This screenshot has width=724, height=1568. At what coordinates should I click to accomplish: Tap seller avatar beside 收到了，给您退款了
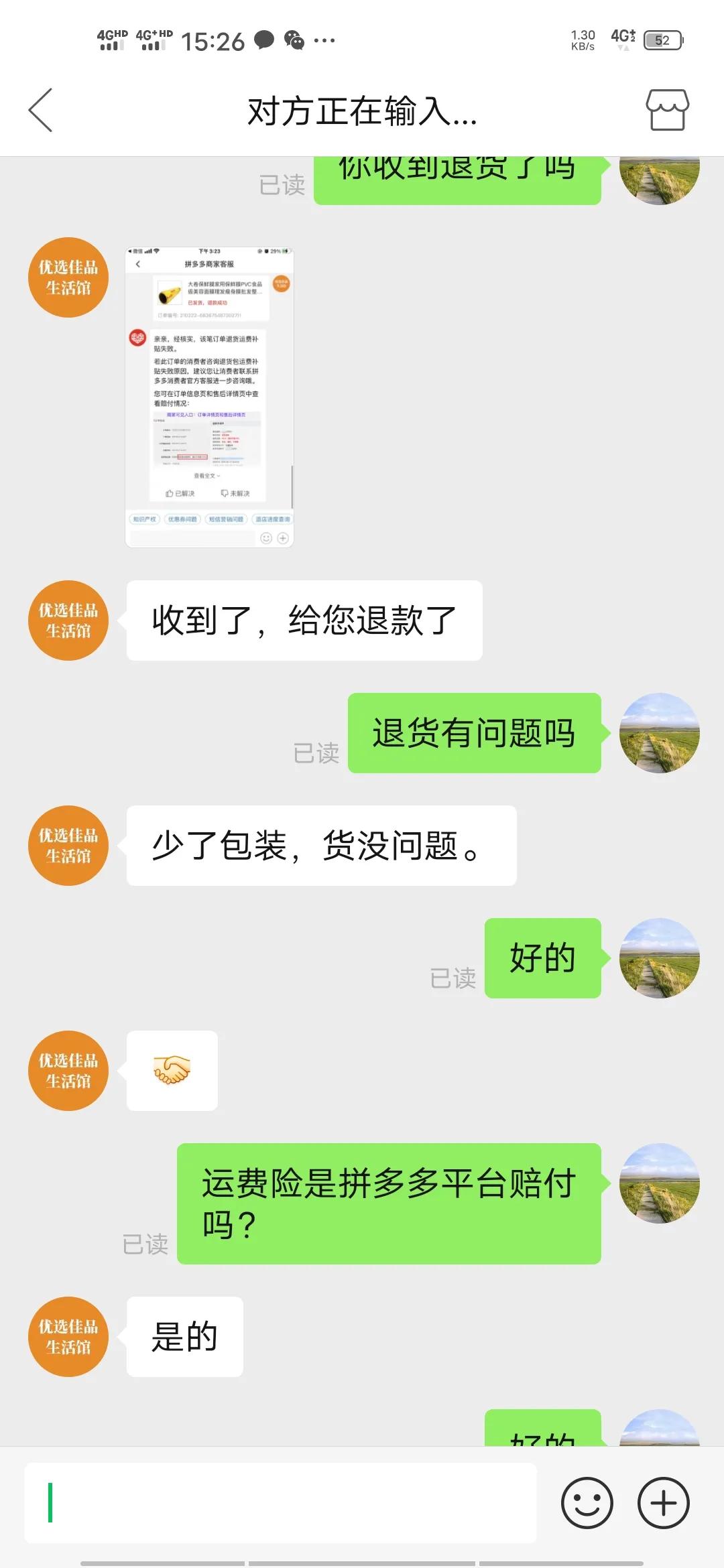tap(68, 620)
